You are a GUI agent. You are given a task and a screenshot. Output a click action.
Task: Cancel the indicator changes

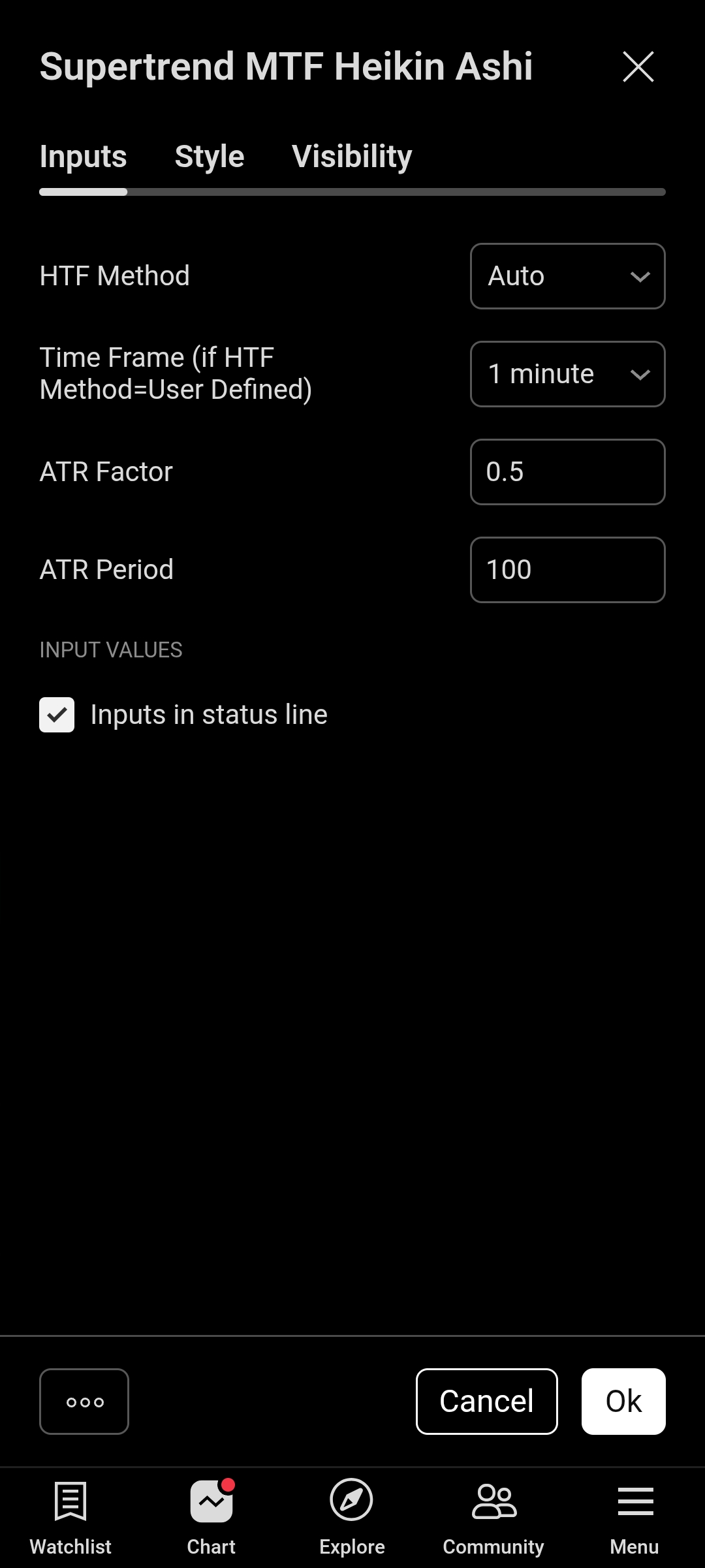tap(486, 1402)
